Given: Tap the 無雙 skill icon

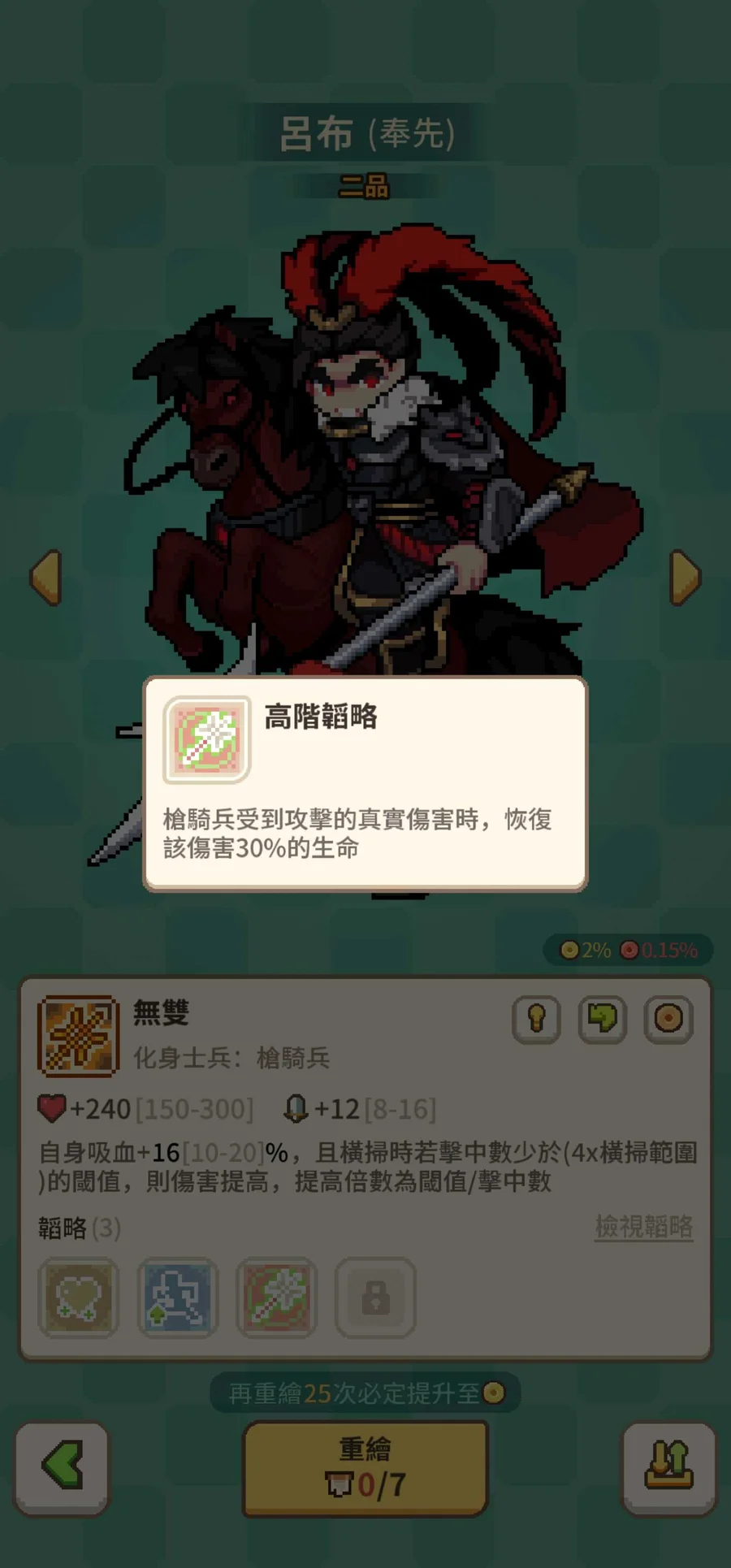Looking at the screenshot, I should coord(78,1036).
